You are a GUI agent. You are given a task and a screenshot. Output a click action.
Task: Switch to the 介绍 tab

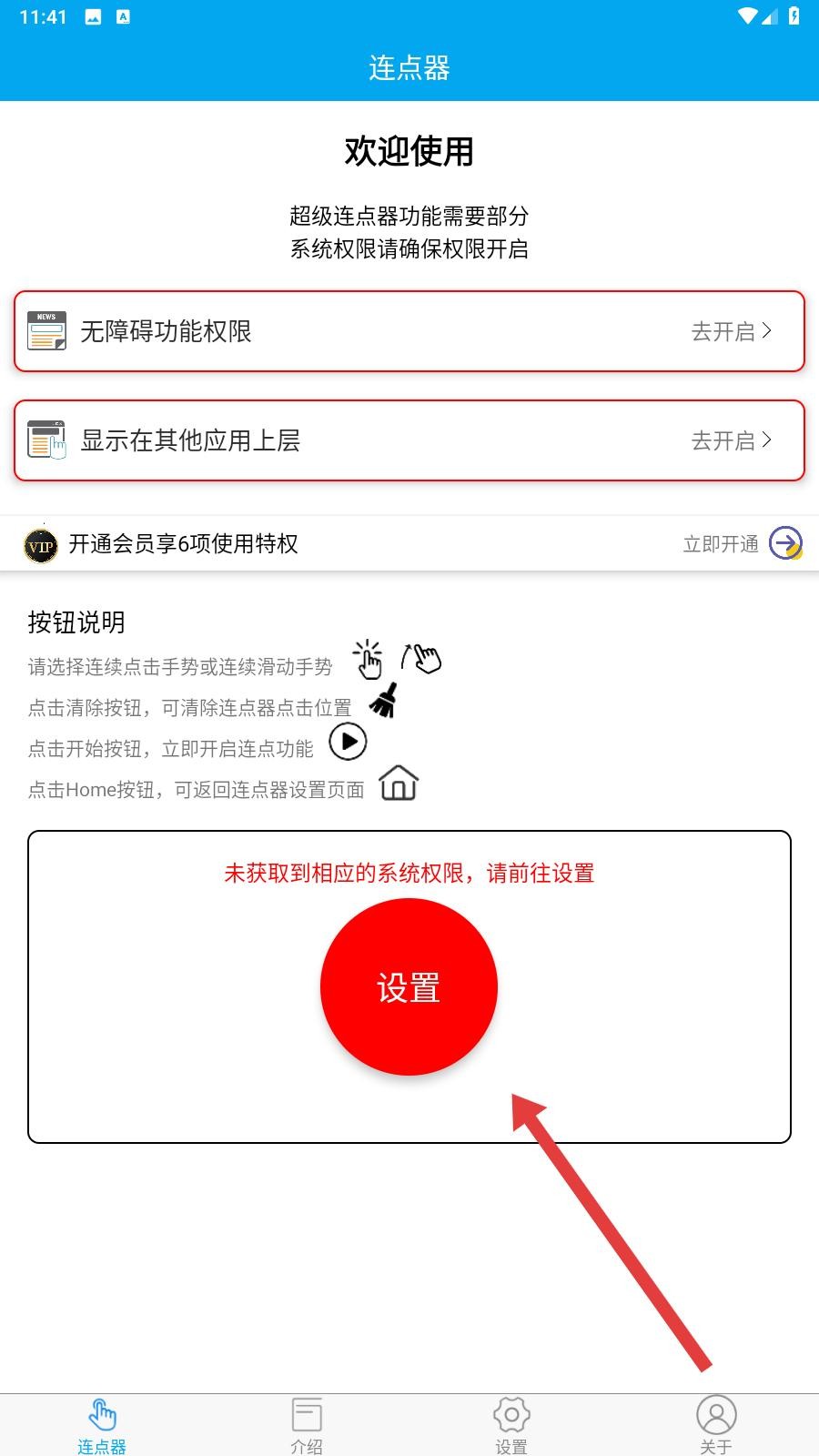point(307,1425)
